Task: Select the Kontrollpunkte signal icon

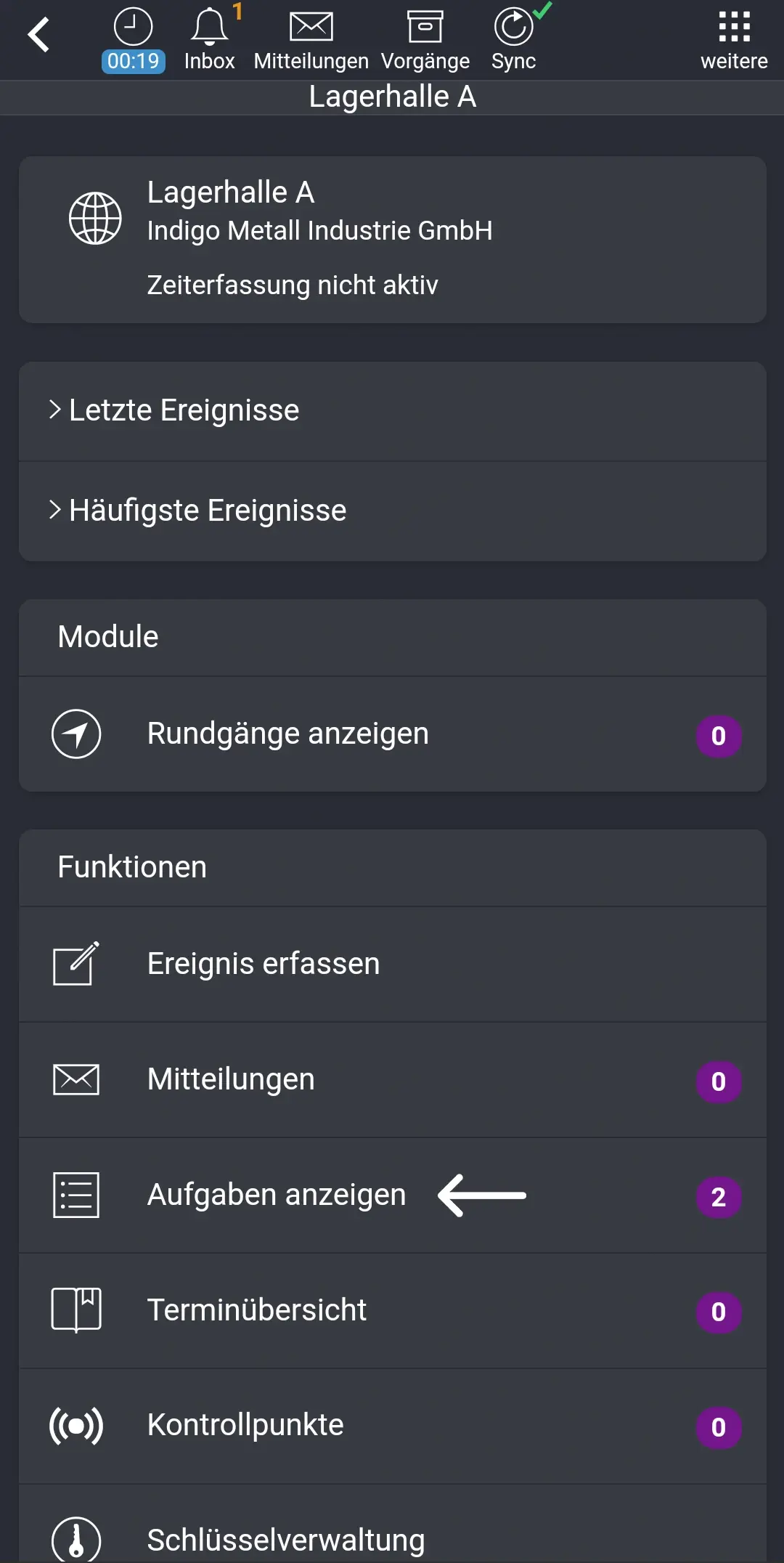Action: point(76,1425)
